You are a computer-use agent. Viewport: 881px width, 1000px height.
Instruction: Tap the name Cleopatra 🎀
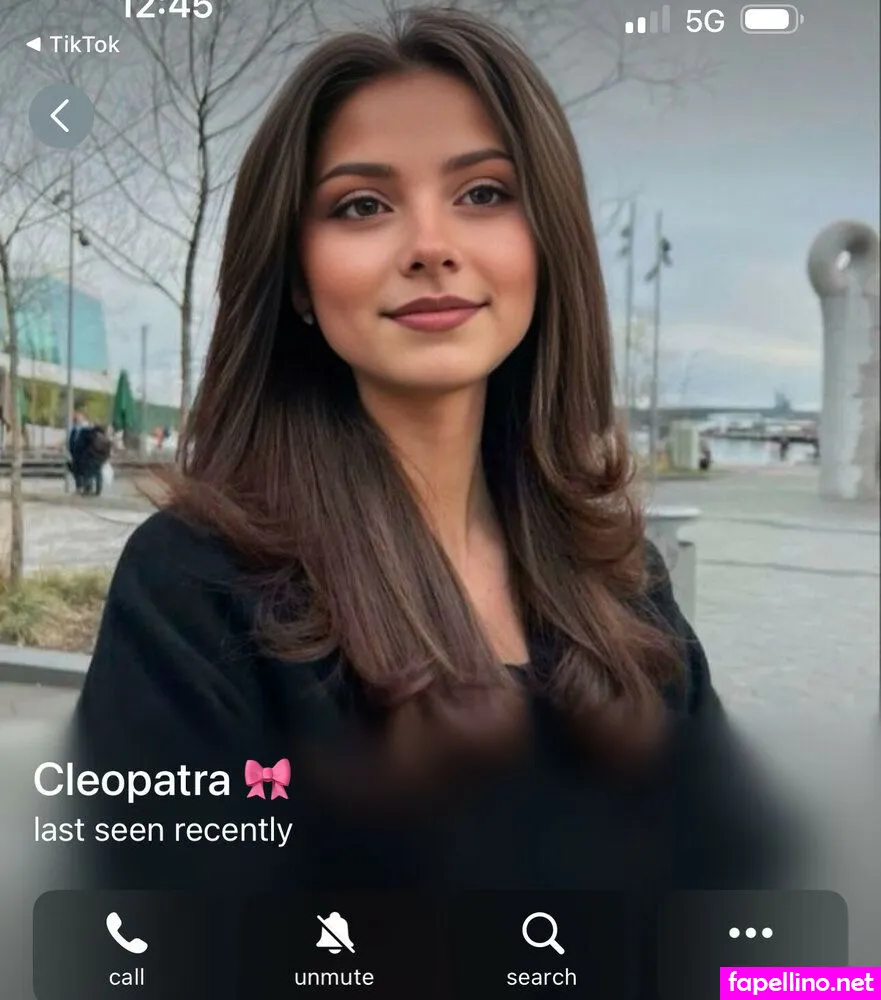pos(160,781)
